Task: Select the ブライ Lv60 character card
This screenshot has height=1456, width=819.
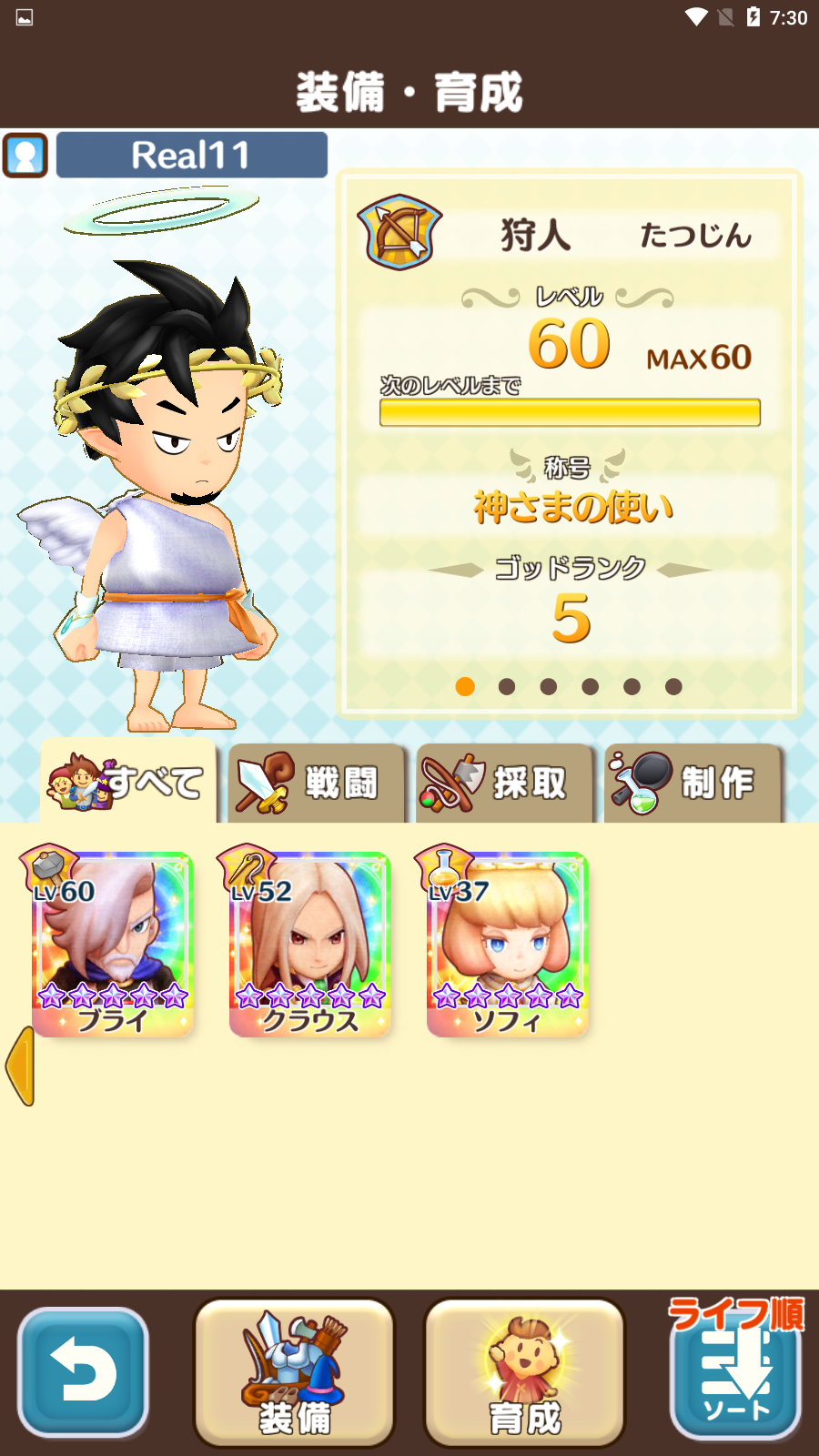Action: click(x=113, y=945)
